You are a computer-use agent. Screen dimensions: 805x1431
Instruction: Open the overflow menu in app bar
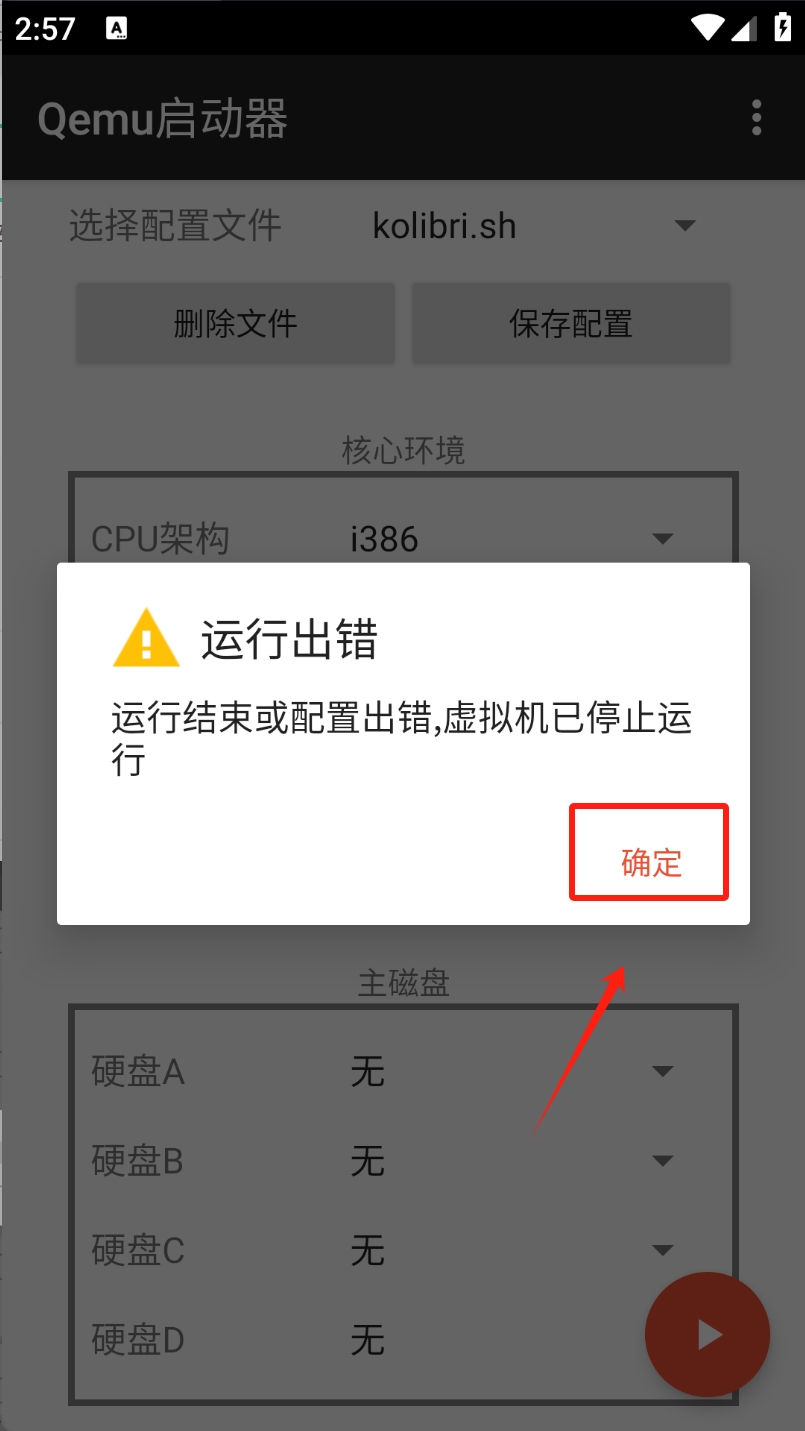pos(756,118)
